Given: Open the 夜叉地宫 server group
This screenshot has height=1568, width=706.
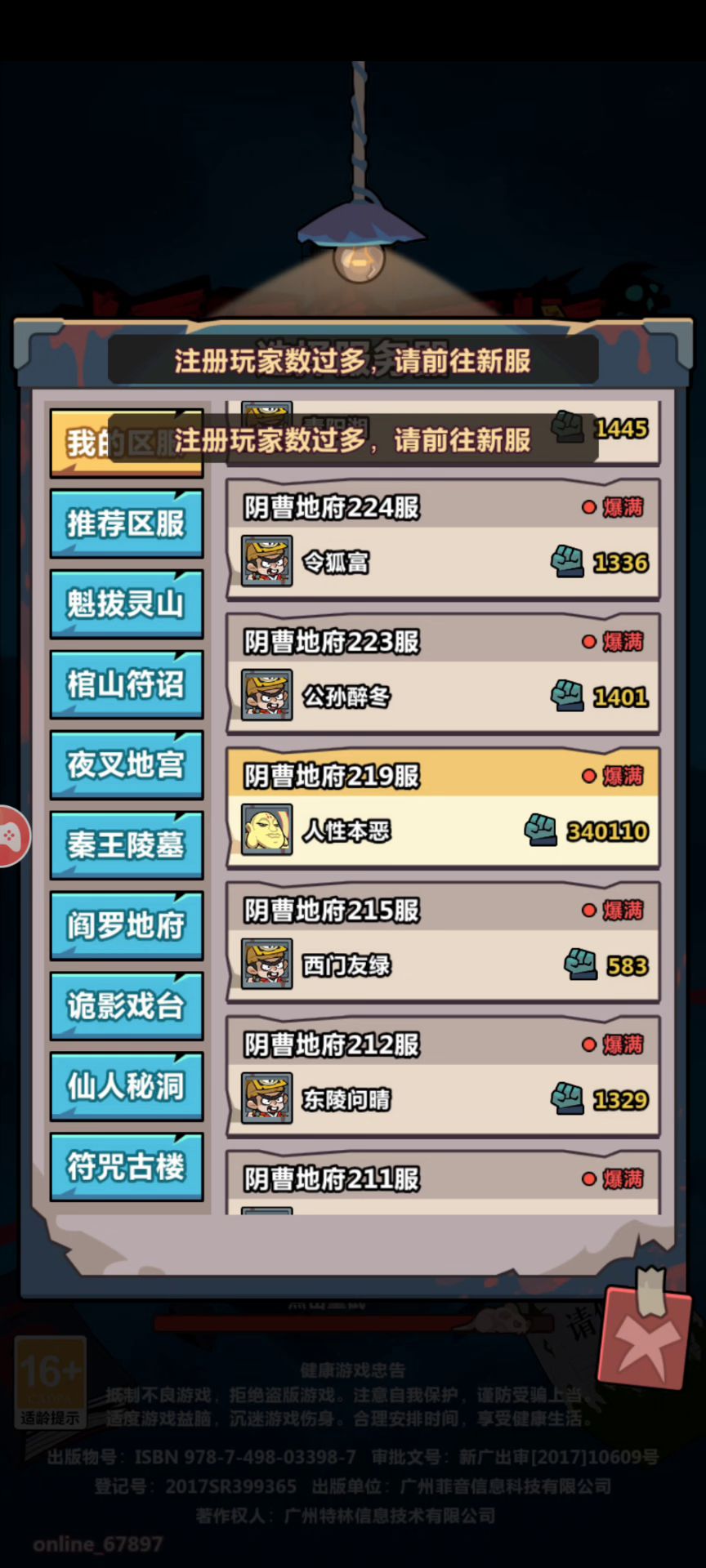Looking at the screenshot, I should [x=126, y=765].
